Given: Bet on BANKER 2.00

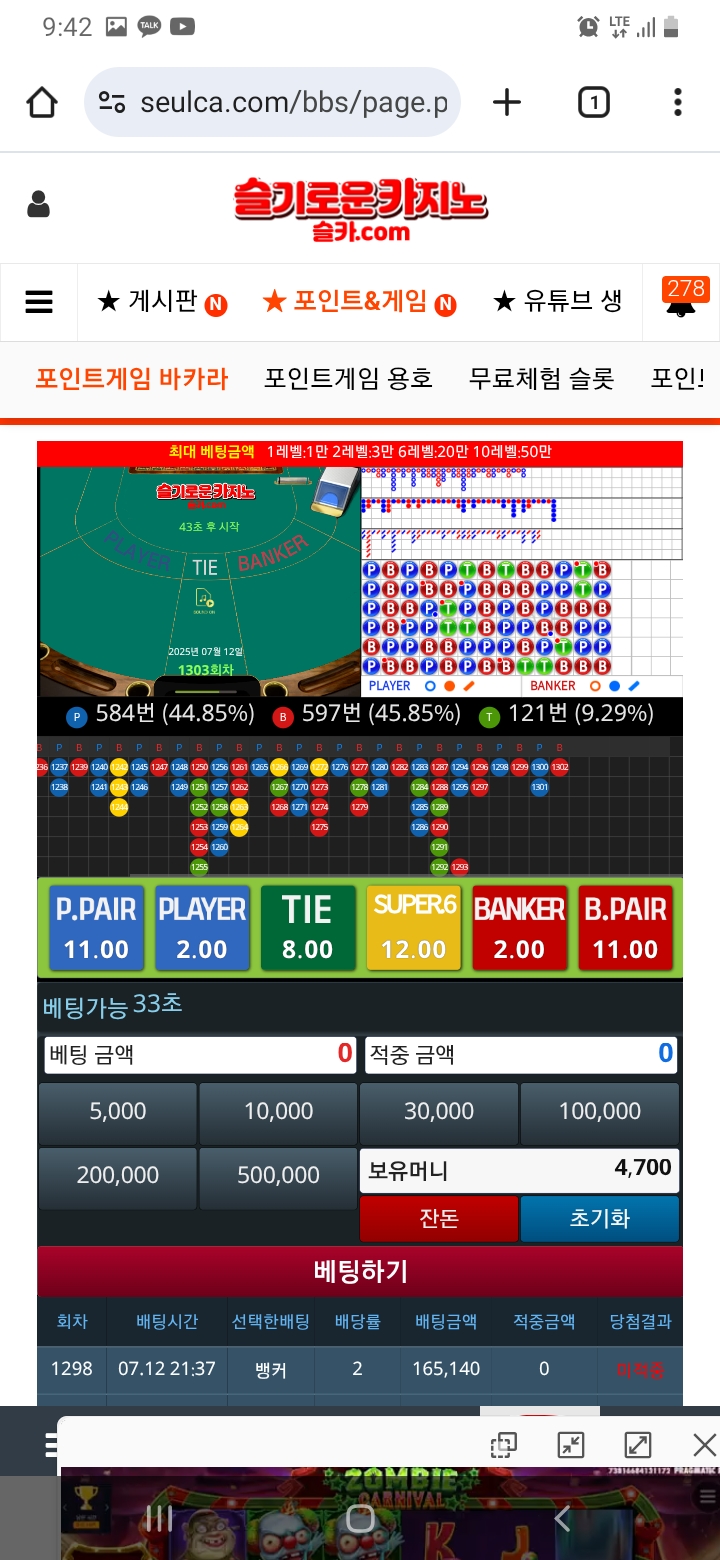Looking at the screenshot, I should (x=519, y=927).
